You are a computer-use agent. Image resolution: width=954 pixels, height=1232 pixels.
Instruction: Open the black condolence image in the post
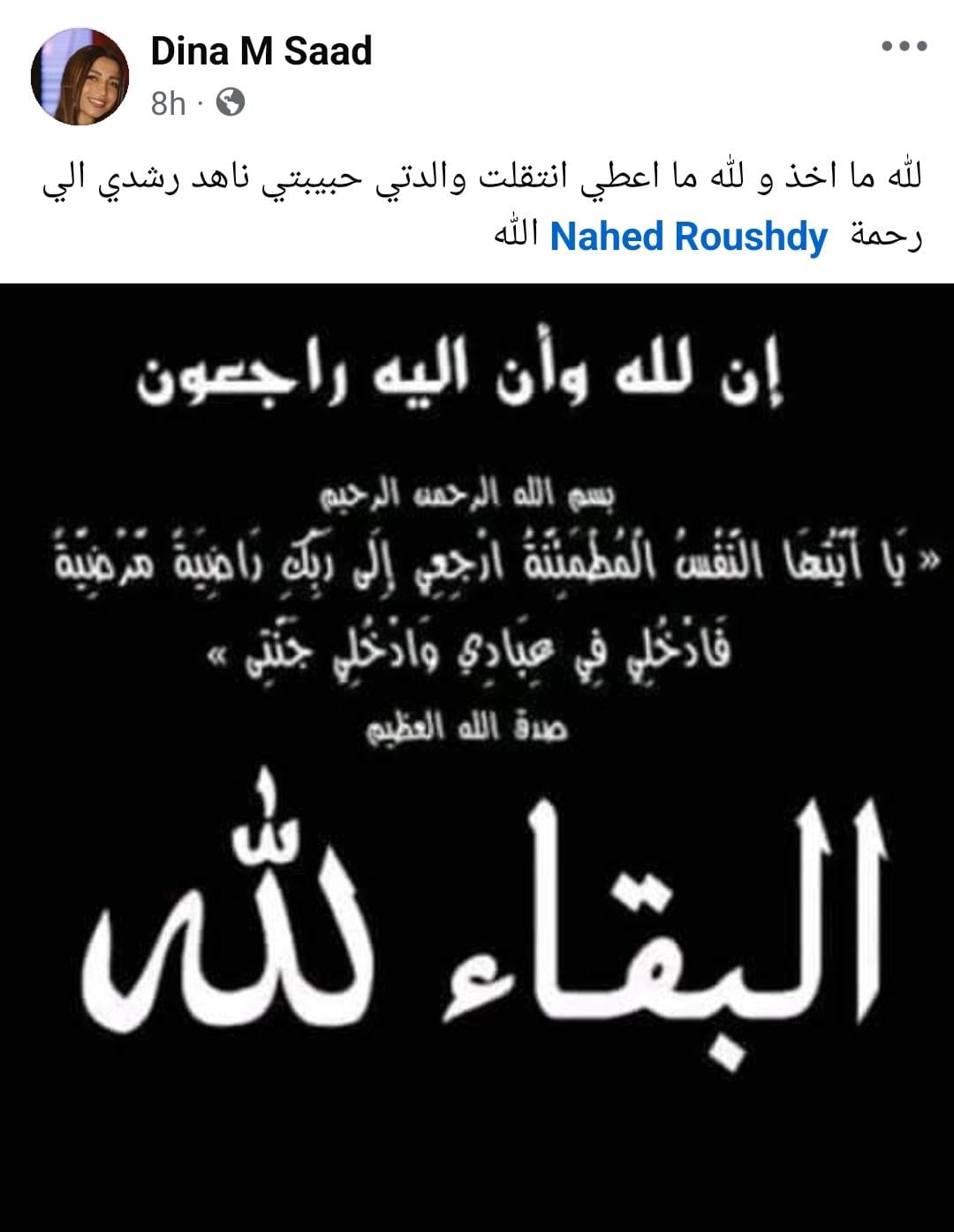click(477, 756)
